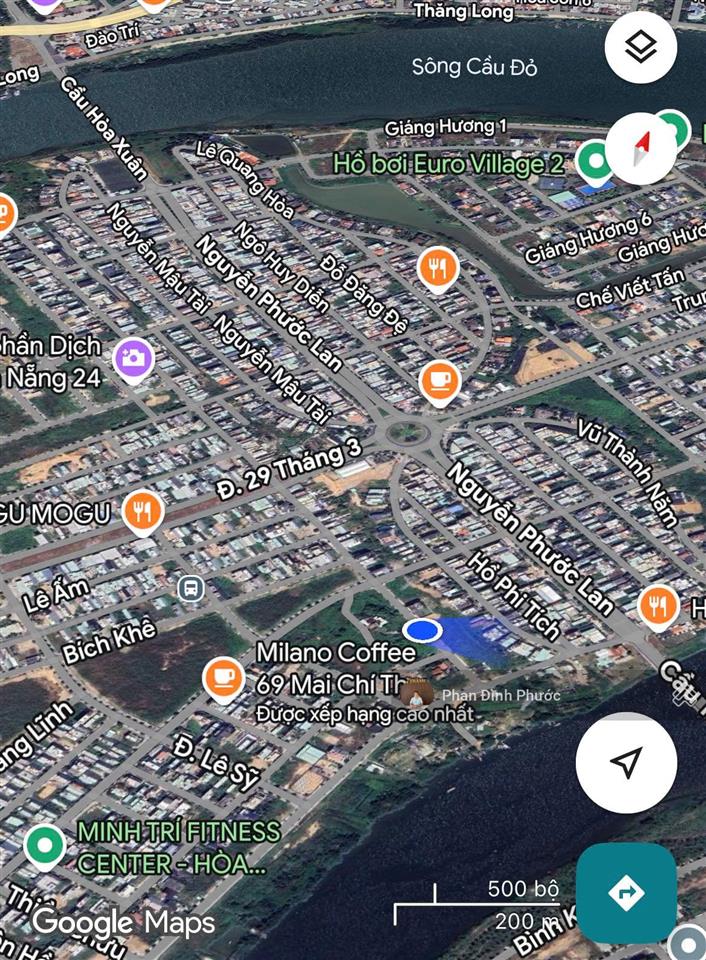View the MINH TRÍ FITNESS CENTER pin
Image resolution: width=706 pixels, height=960 pixels.
45,846
